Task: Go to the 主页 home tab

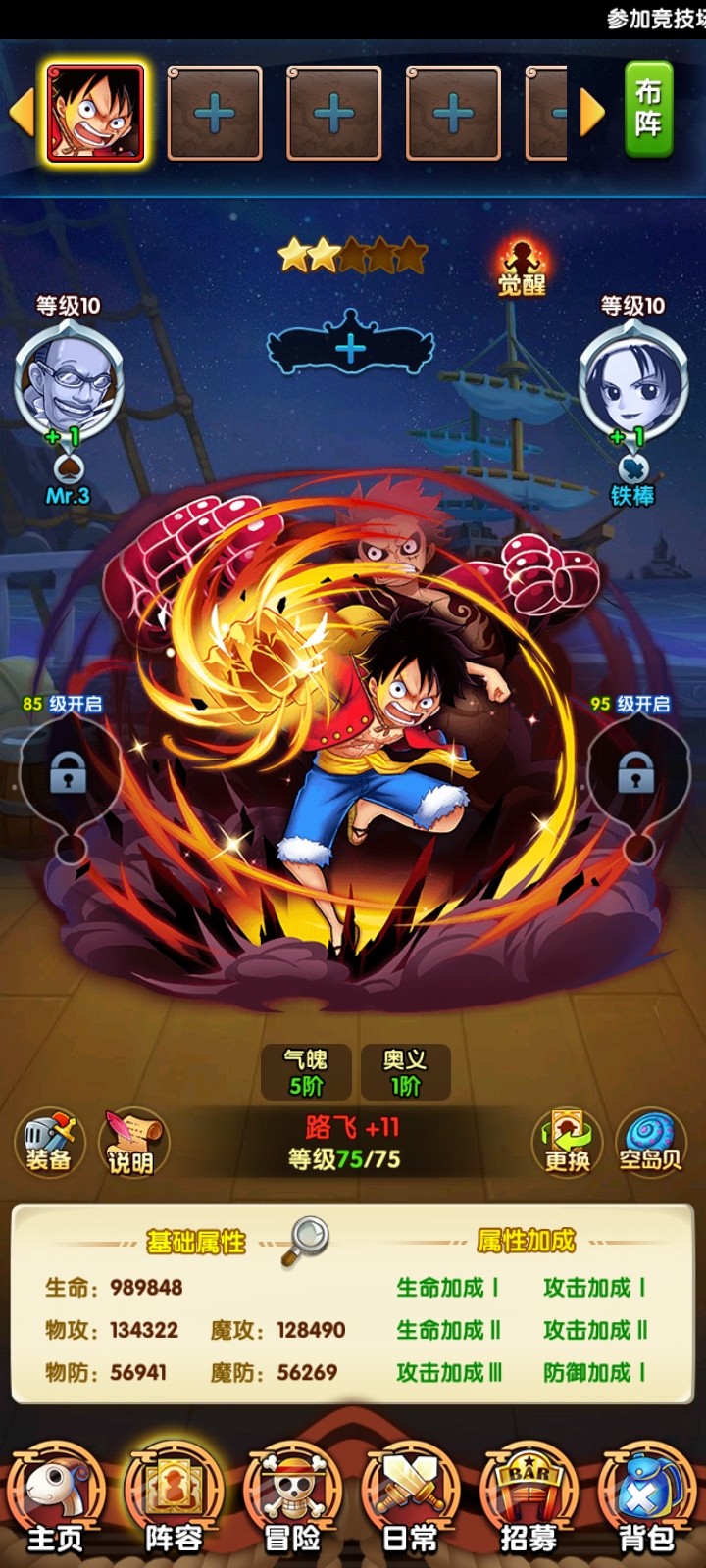Action: point(55,1504)
